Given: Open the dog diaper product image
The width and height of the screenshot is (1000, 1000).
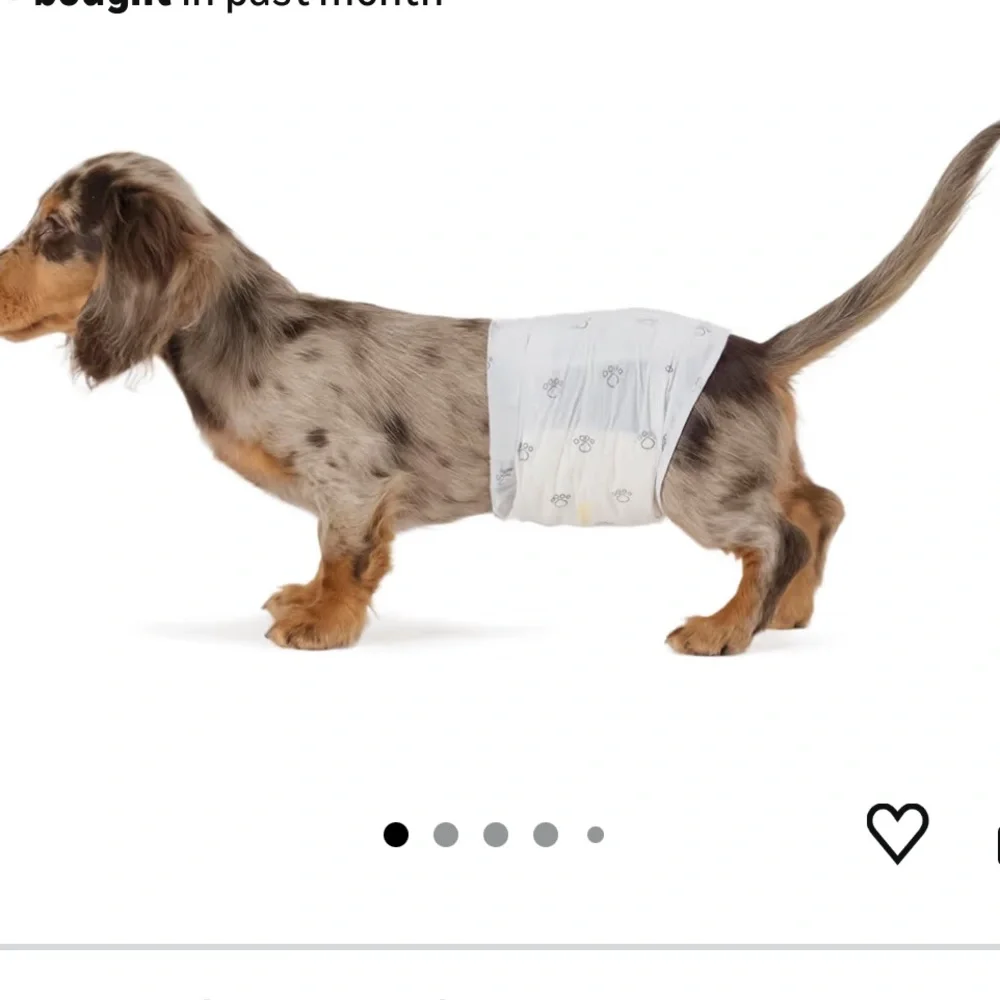Looking at the screenshot, I should (x=500, y=400).
